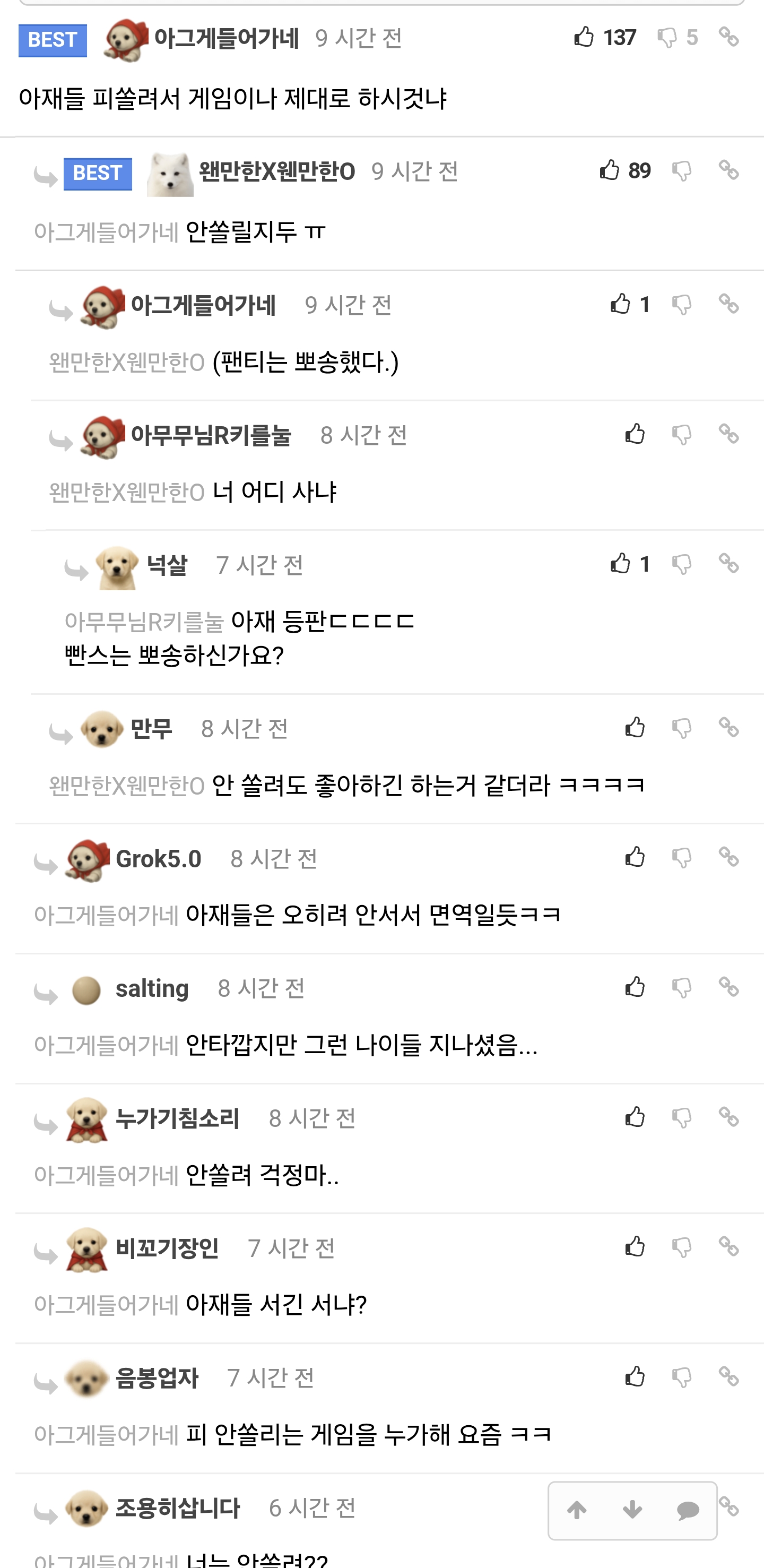Screen dimensions: 764x1568
Task: Open 넉살's user profile
Action: [x=167, y=565]
